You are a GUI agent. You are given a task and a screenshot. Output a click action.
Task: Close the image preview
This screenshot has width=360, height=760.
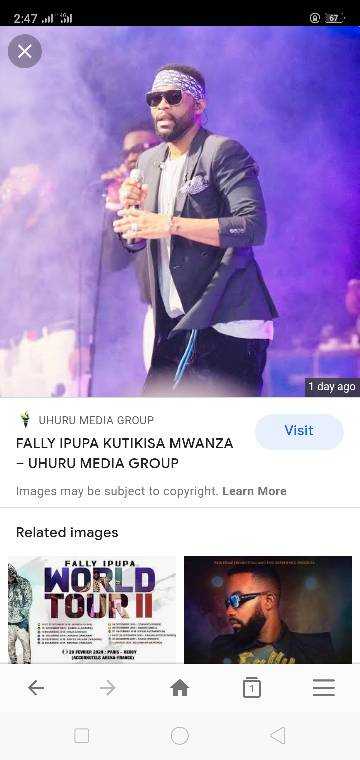[x=25, y=51]
